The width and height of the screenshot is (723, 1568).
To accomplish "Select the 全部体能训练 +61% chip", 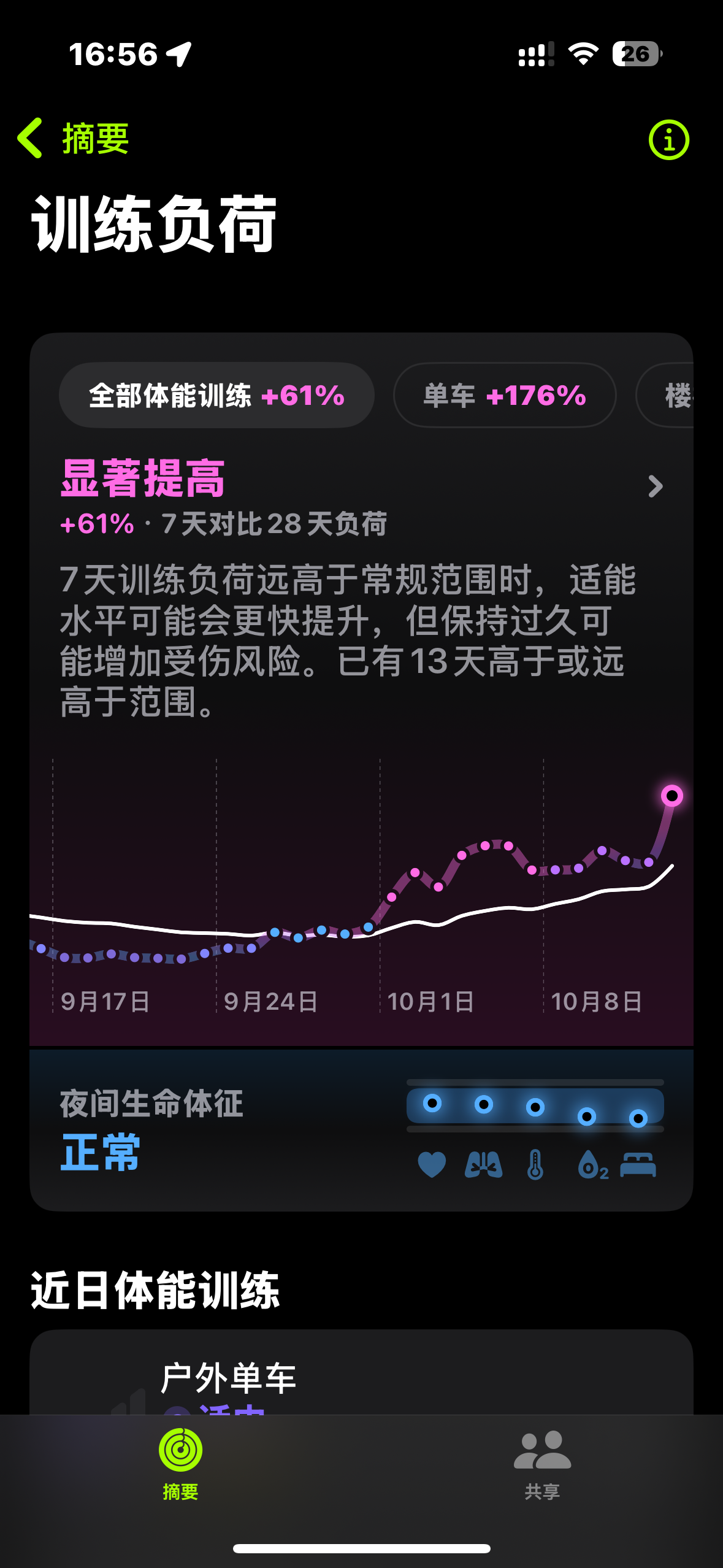I will [216, 395].
